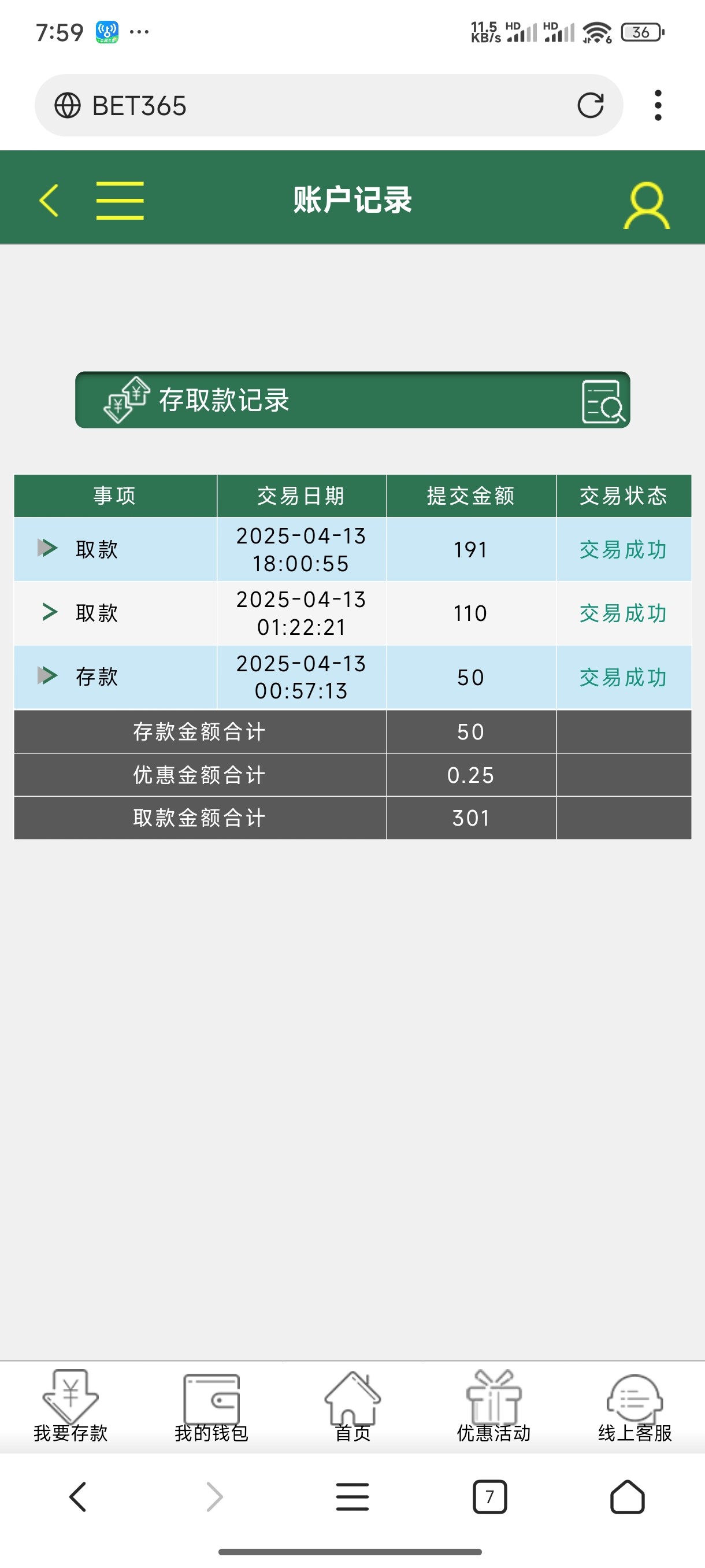
Task: Open 我的钱包 wallet
Action: [211, 1406]
